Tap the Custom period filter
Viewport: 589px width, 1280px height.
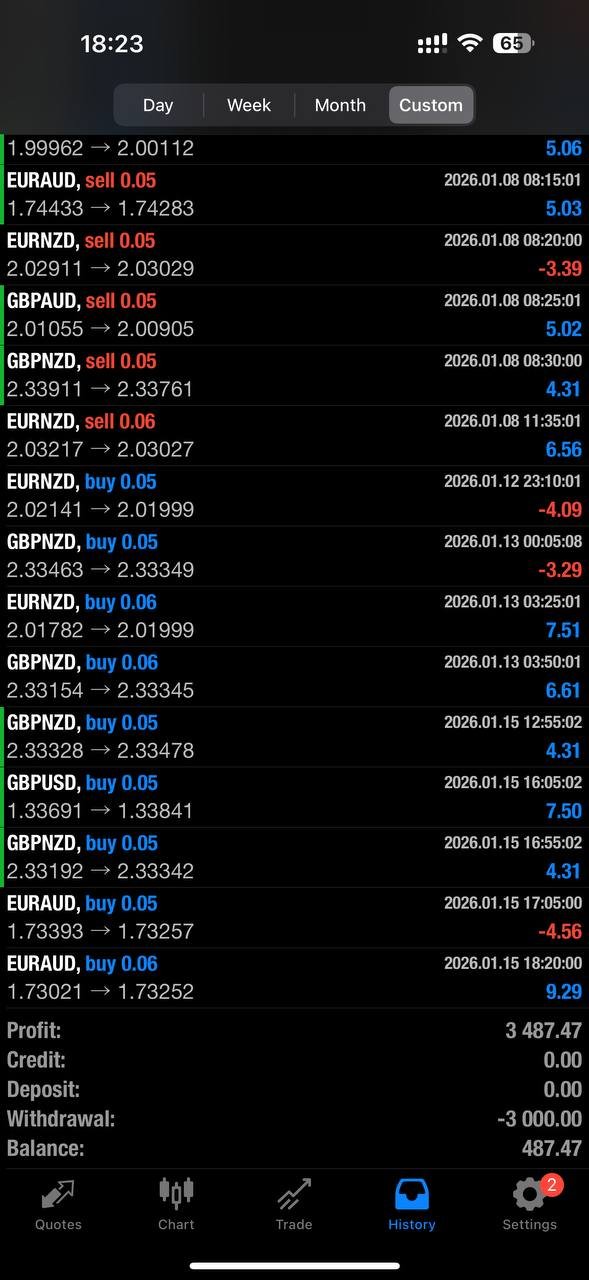pos(431,105)
